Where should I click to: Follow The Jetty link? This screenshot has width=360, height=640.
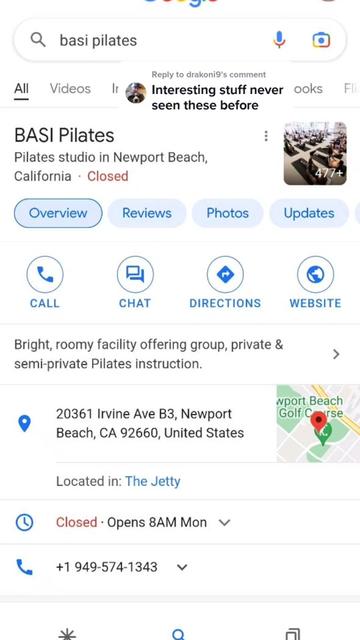153,481
